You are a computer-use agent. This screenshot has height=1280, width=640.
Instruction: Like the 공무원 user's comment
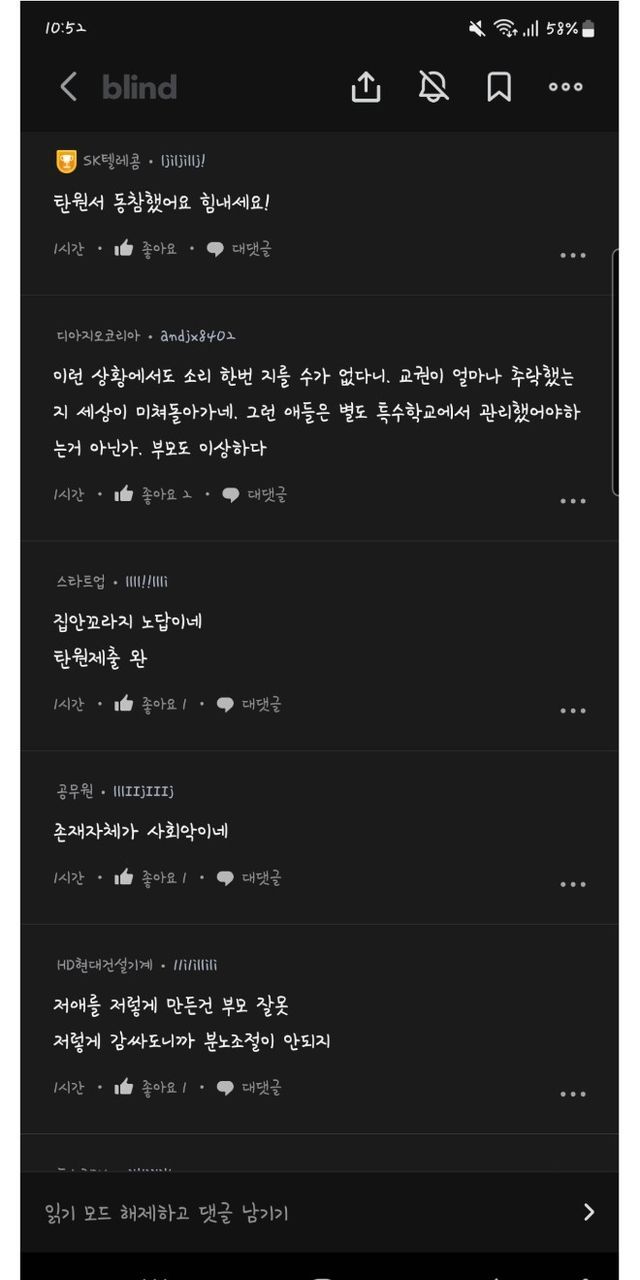point(150,878)
